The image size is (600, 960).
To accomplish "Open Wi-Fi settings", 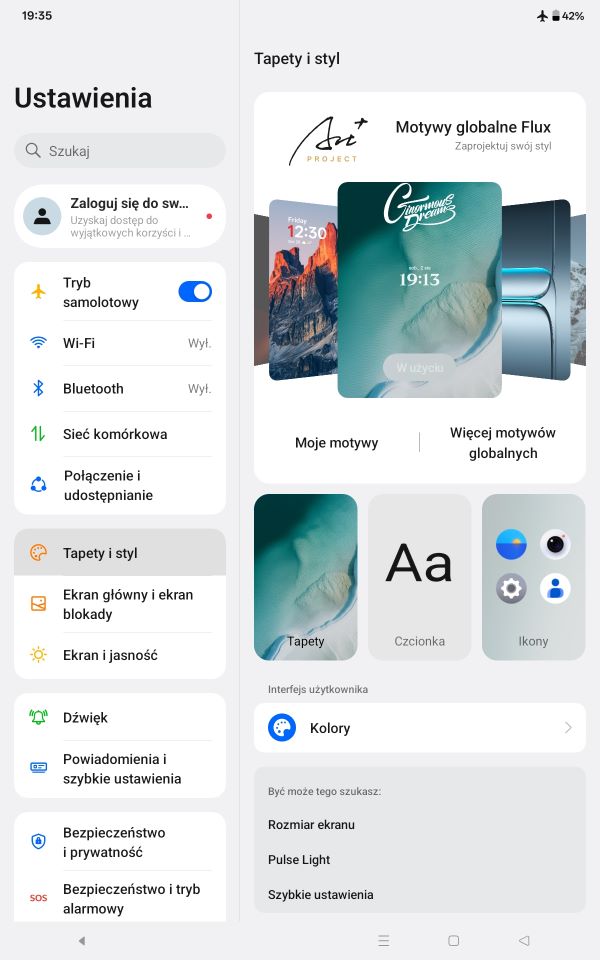I will [x=120, y=343].
